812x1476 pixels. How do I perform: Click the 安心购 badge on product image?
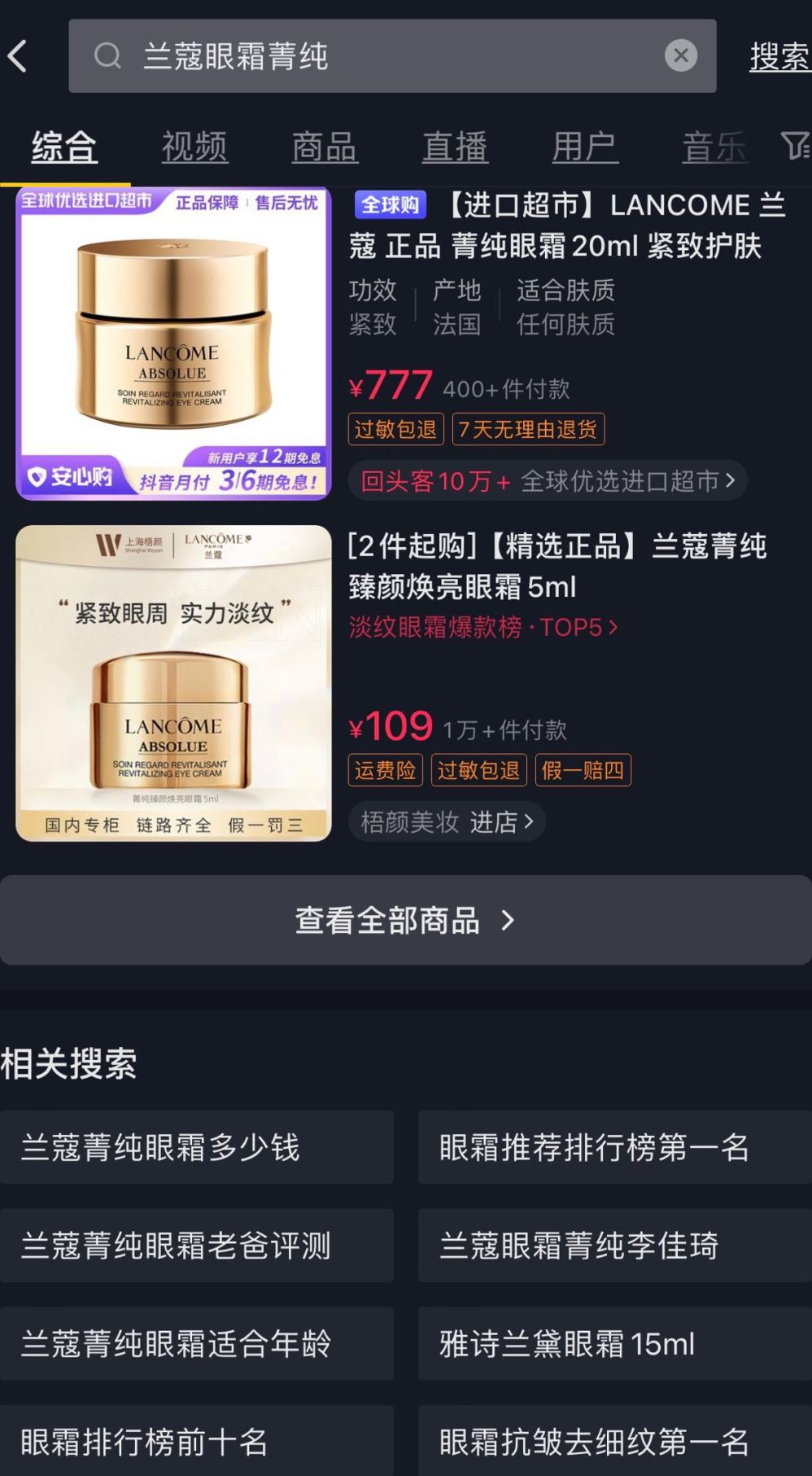[72, 479]
